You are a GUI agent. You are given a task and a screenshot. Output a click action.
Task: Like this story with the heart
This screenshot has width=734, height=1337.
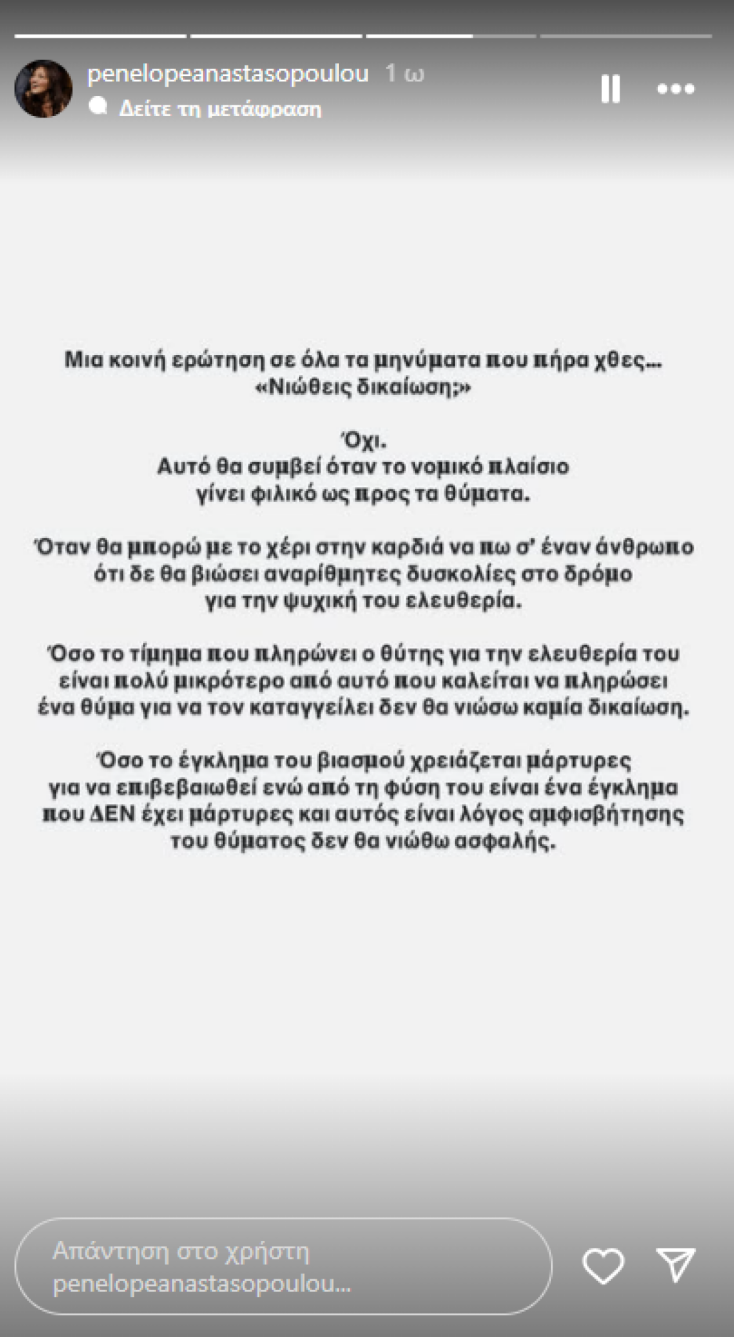[603, 1266]
